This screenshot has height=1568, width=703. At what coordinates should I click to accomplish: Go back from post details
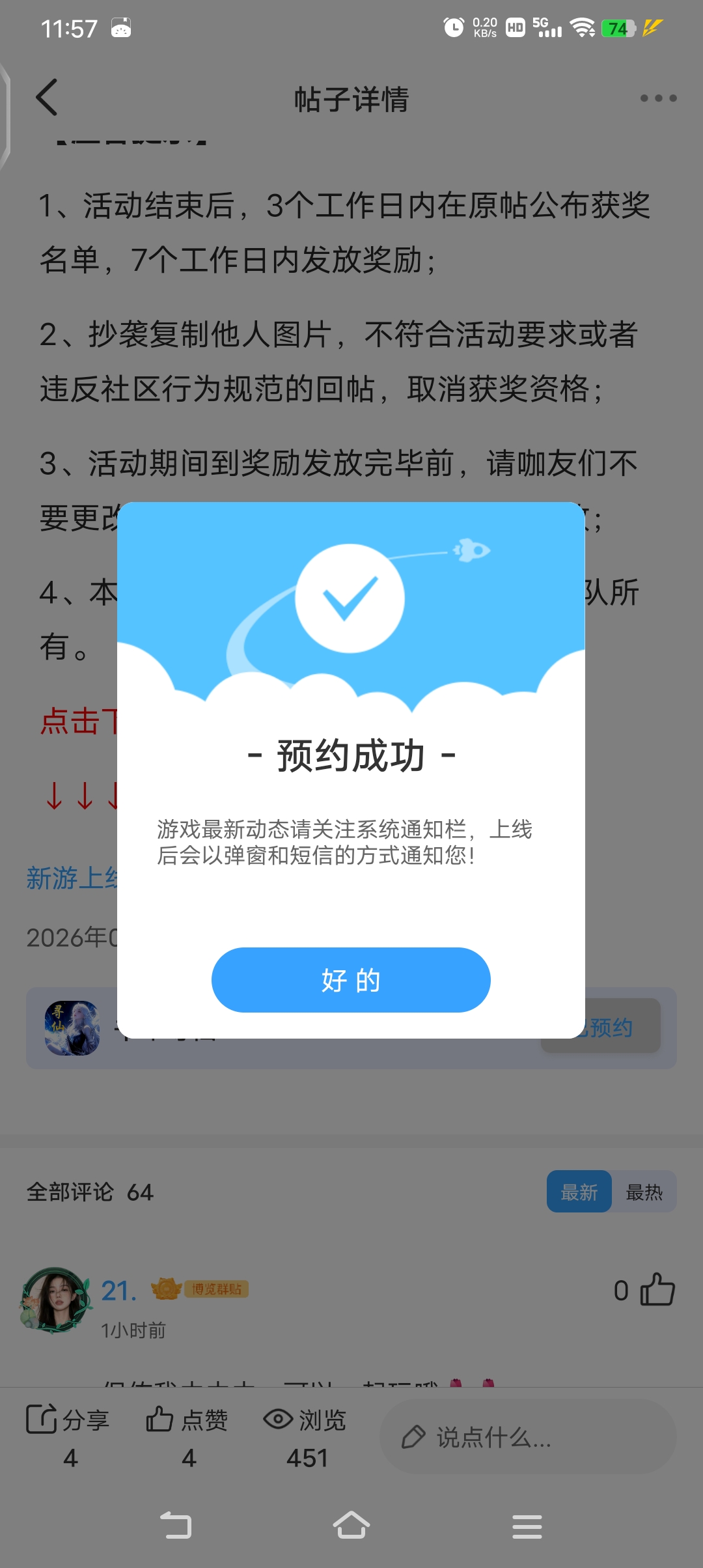47,98
